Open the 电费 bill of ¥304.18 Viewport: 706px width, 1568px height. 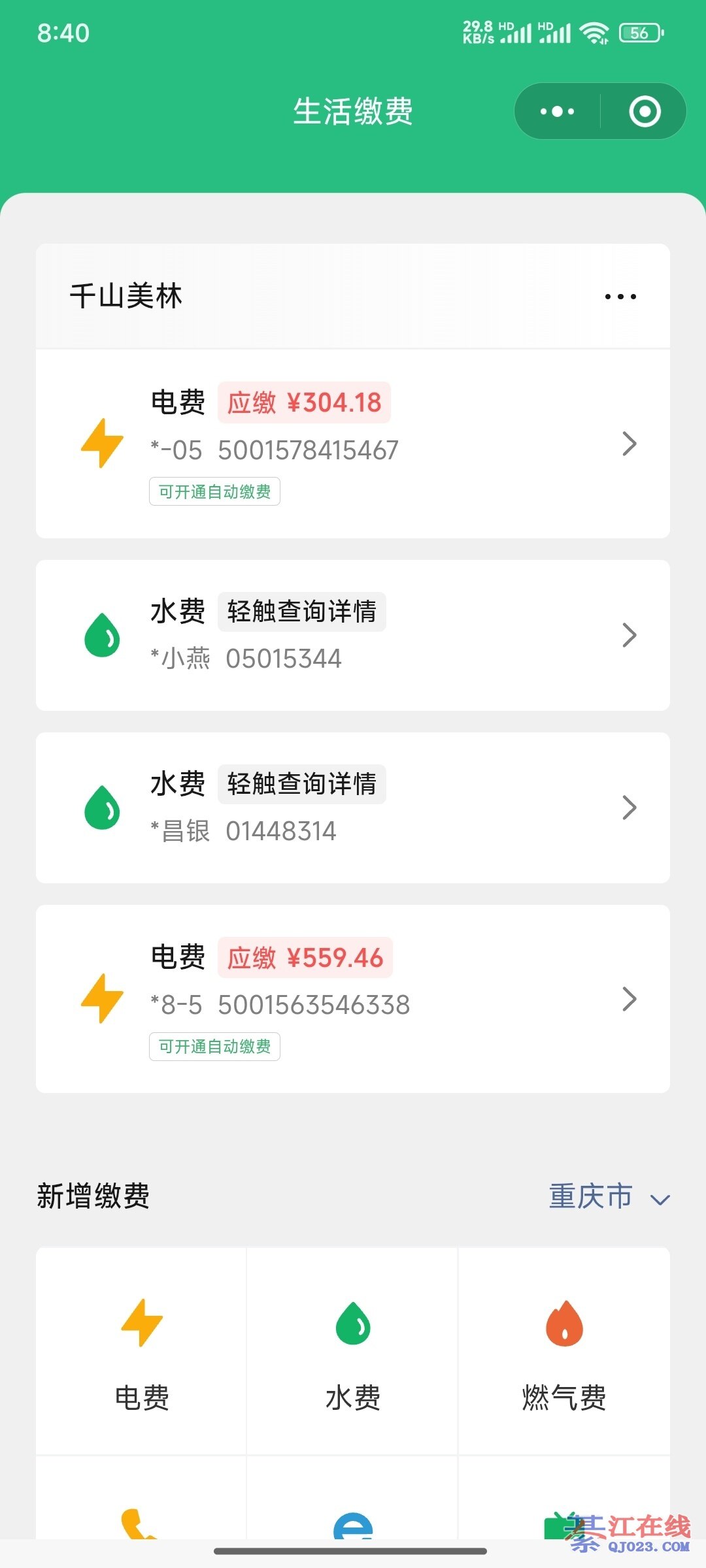353,444
